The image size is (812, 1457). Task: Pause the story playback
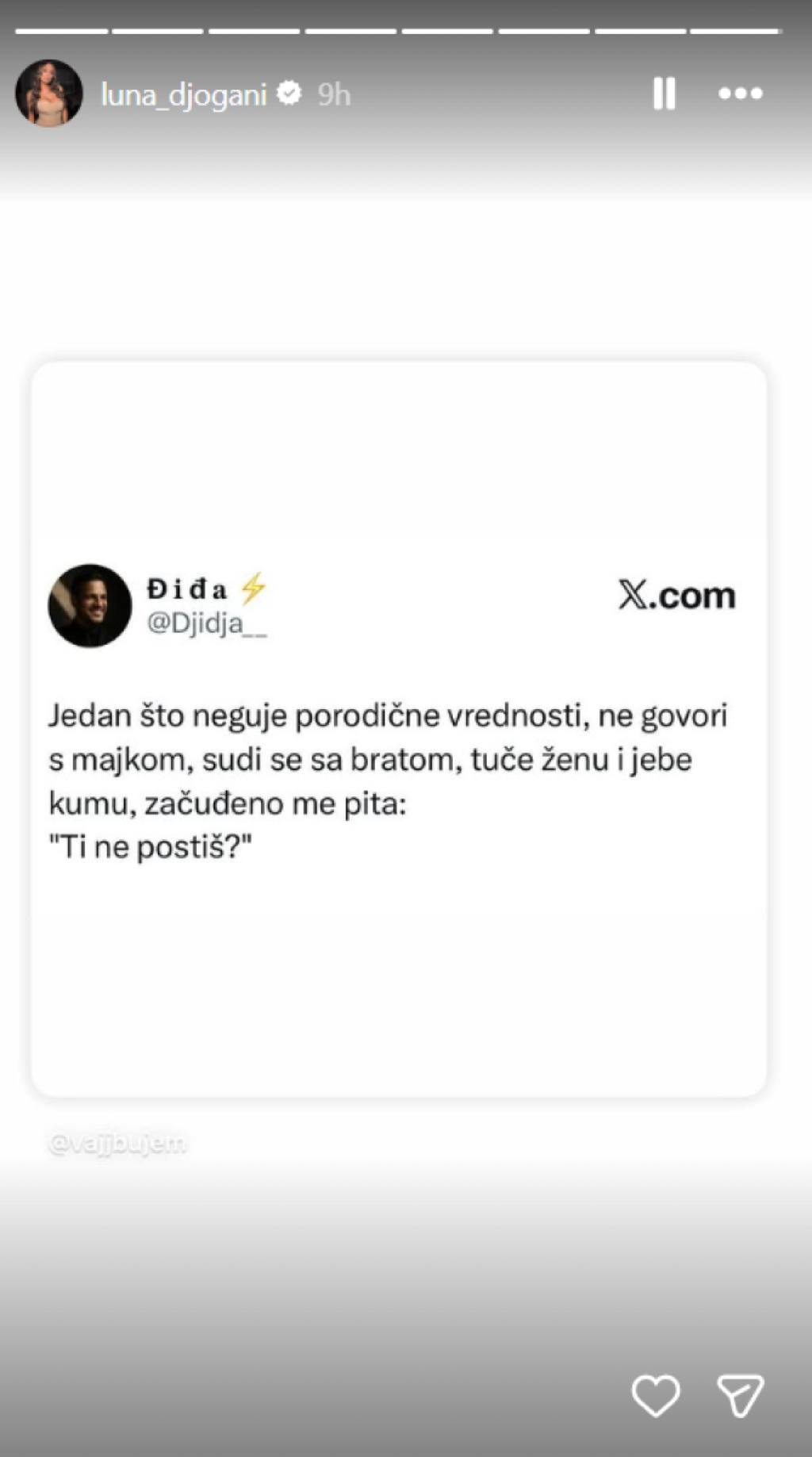click(x=664, y=94)
